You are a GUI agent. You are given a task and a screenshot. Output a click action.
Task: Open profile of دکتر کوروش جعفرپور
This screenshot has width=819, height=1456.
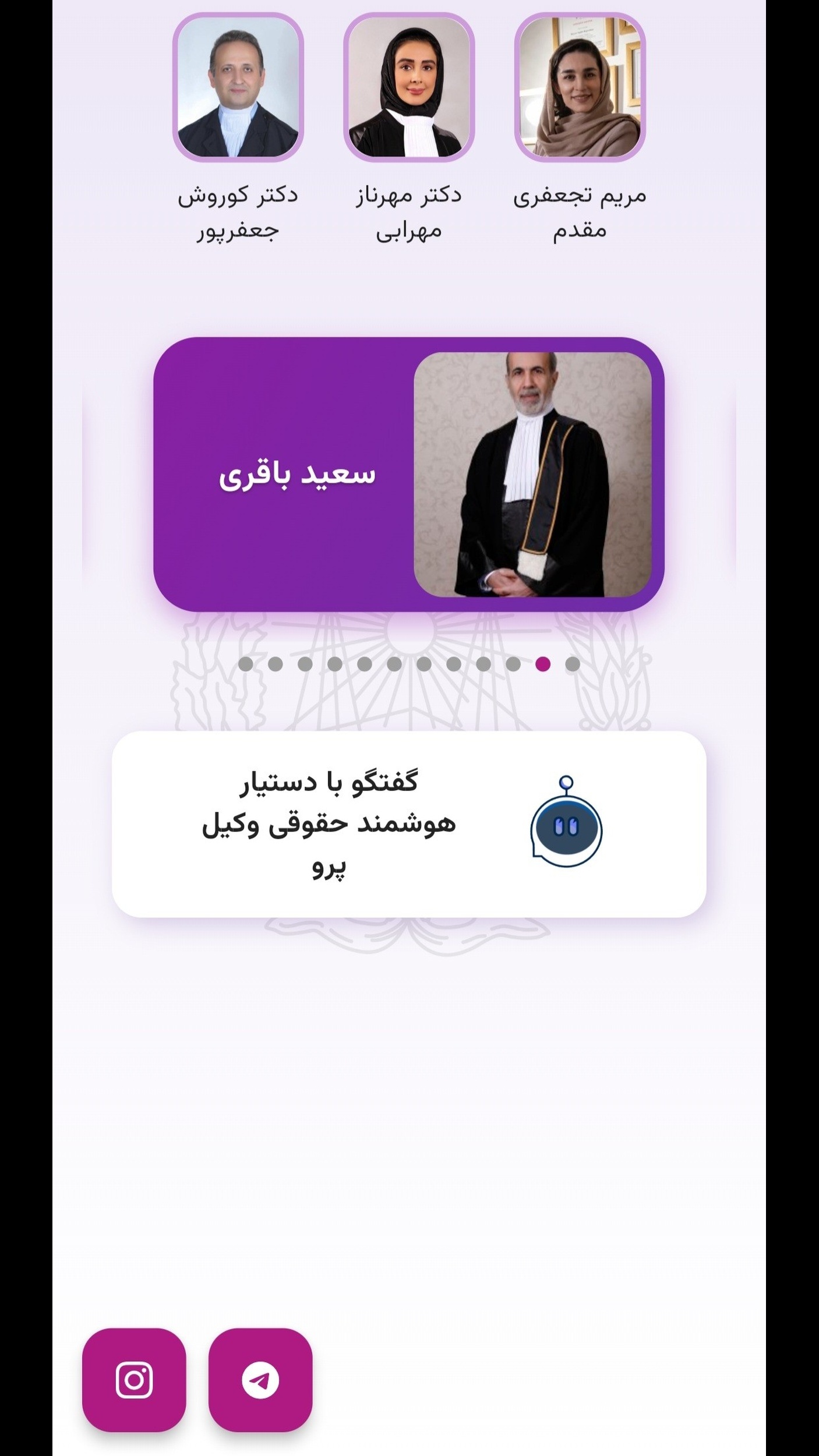(x=238, y=87)
